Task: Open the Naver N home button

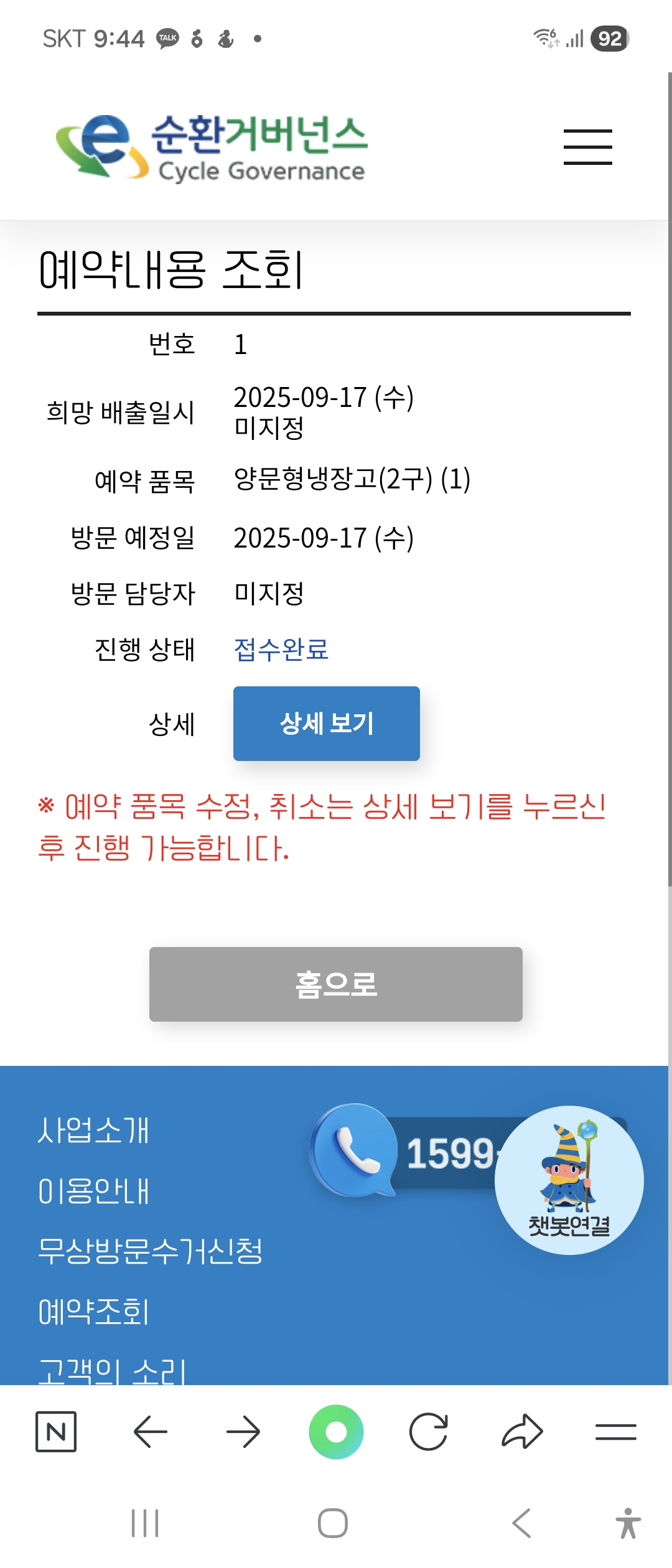Action: (56, 1432)
